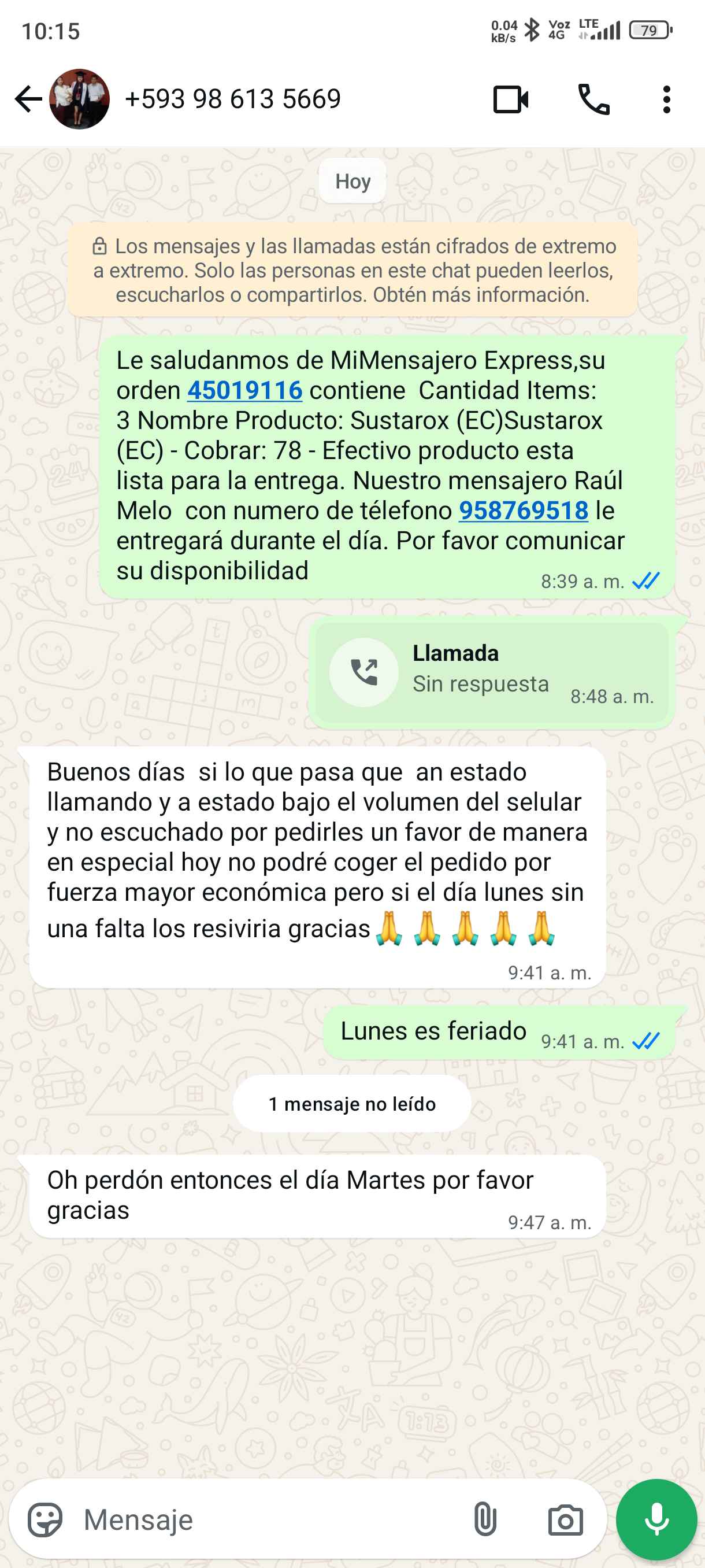Call back from the Llamada Sin respuesta entry
Viewport: 705px width, 1568px height.
coord(365,672)
